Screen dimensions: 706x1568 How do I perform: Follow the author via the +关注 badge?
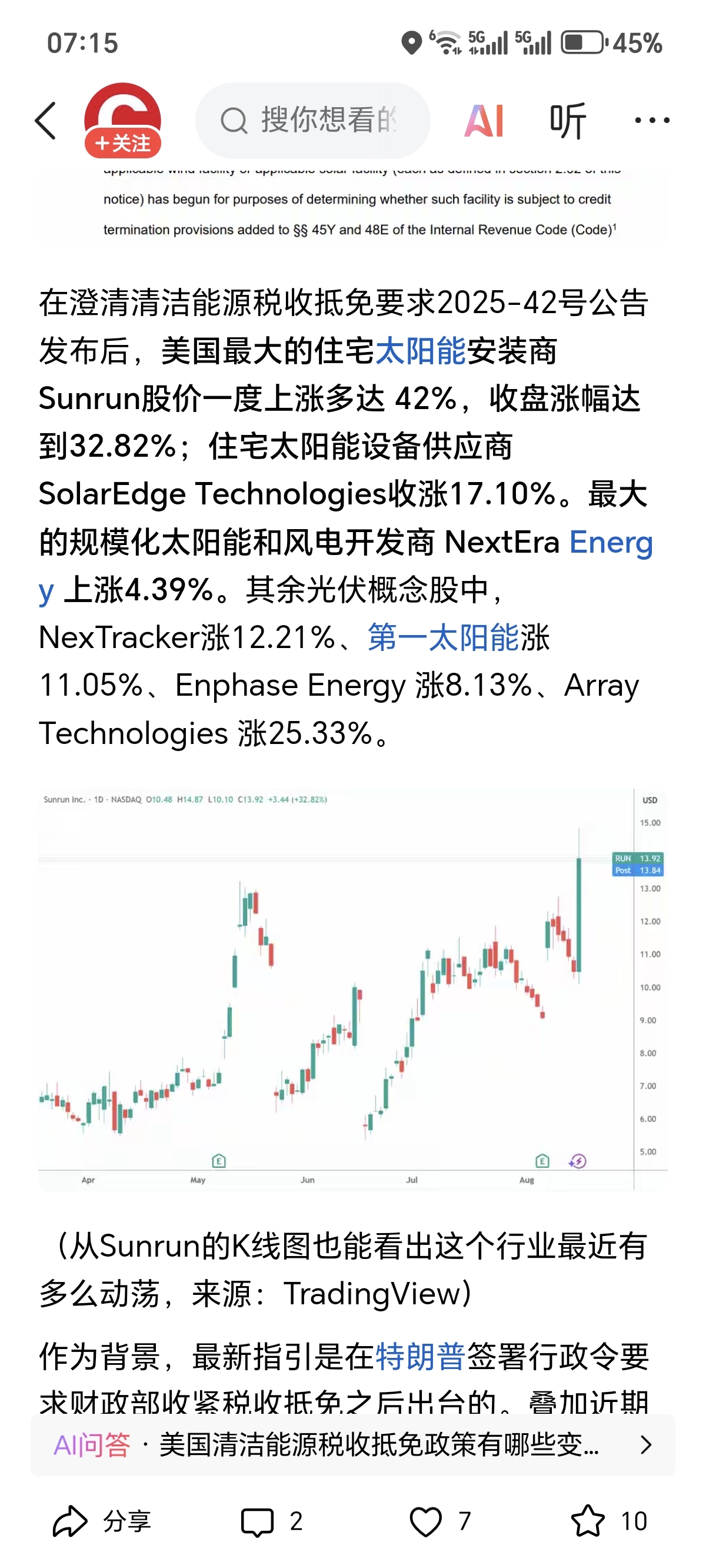(x=123, y=144)
